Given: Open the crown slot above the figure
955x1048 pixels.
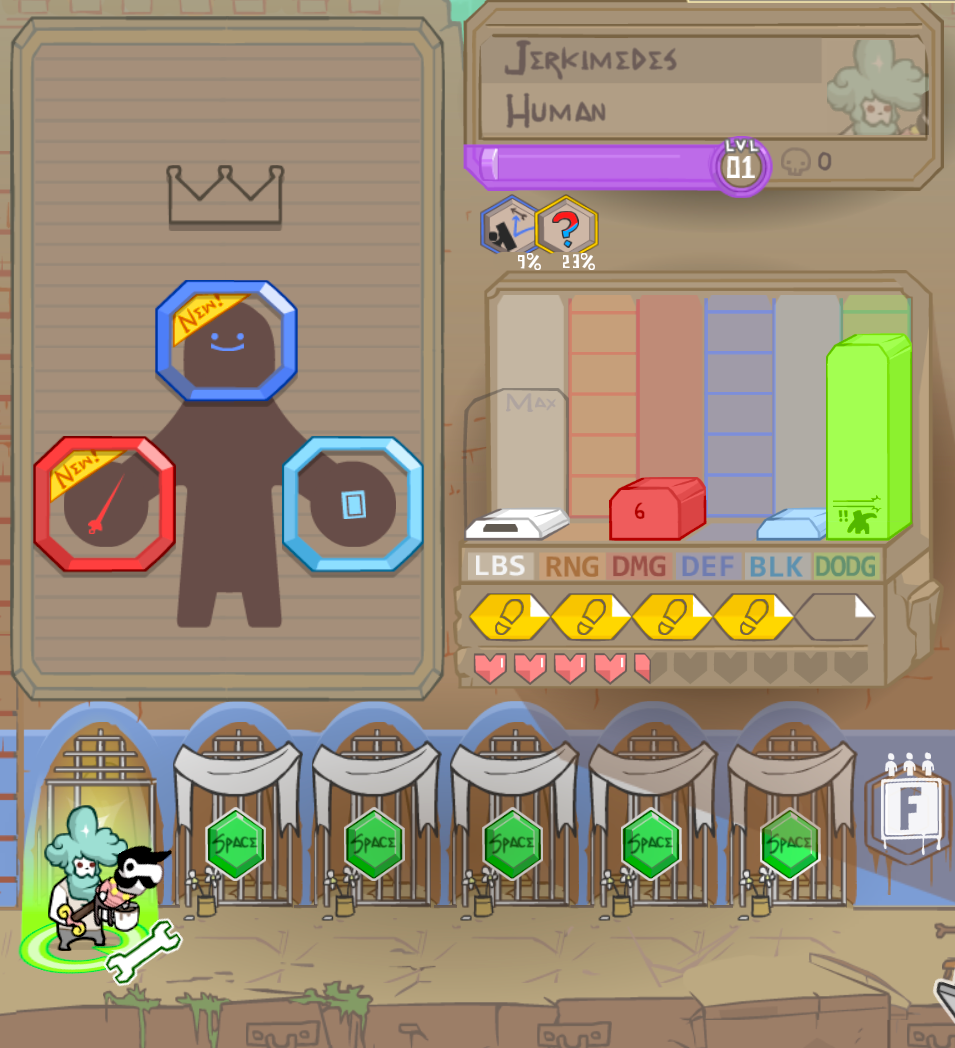Looking at the screenshot, I should point(225,196).
